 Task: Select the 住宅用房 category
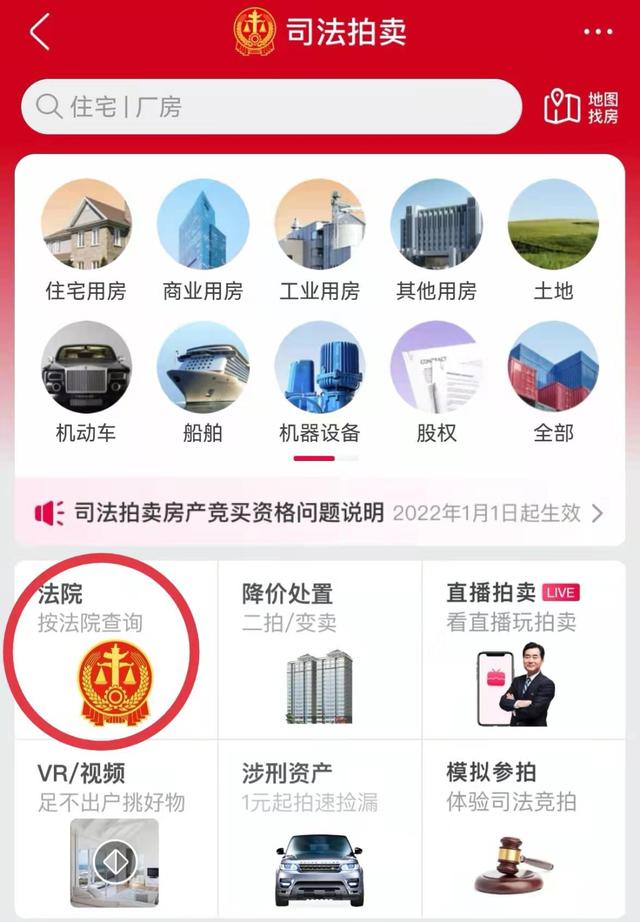(86, 240)
